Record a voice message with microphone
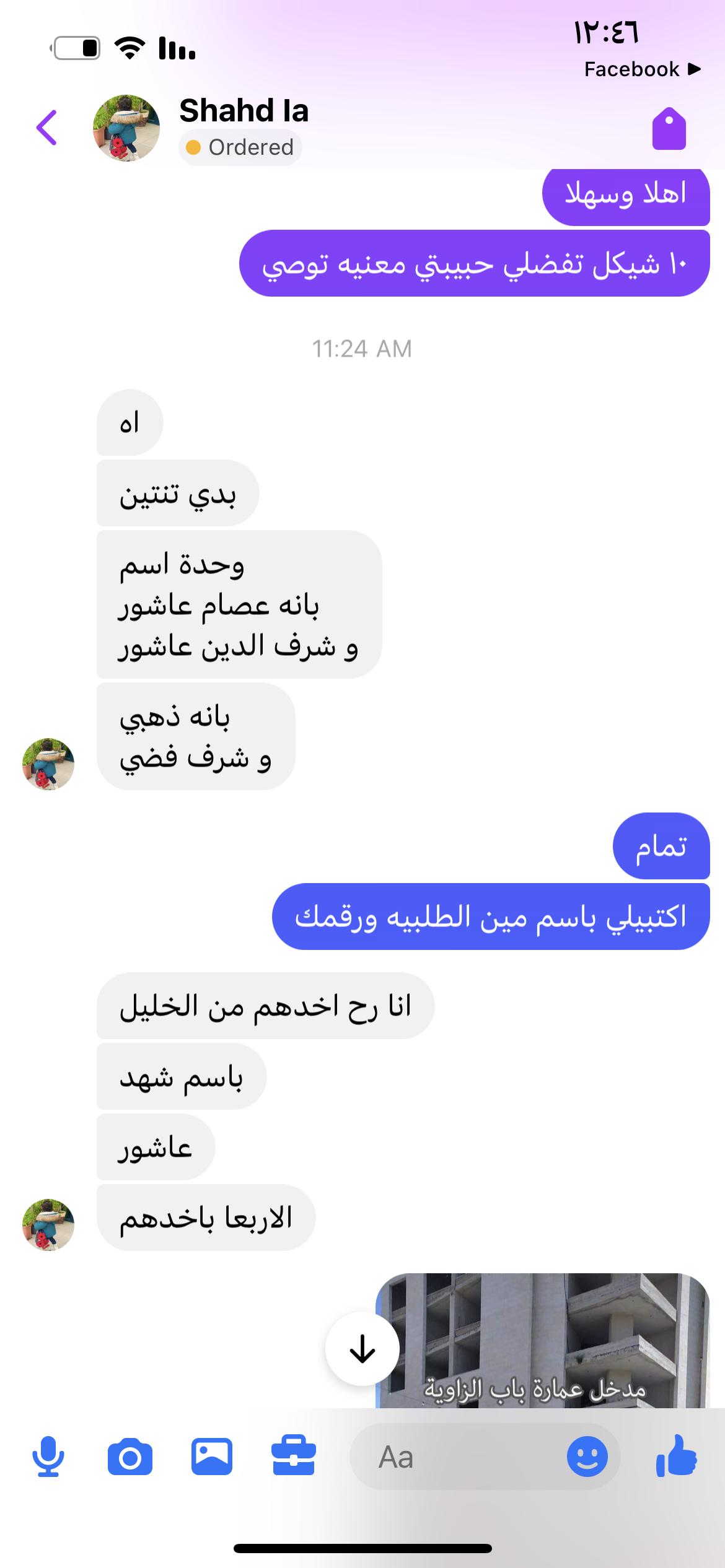The width and height of the screenshot is (725, 1568). (48, 1457)
